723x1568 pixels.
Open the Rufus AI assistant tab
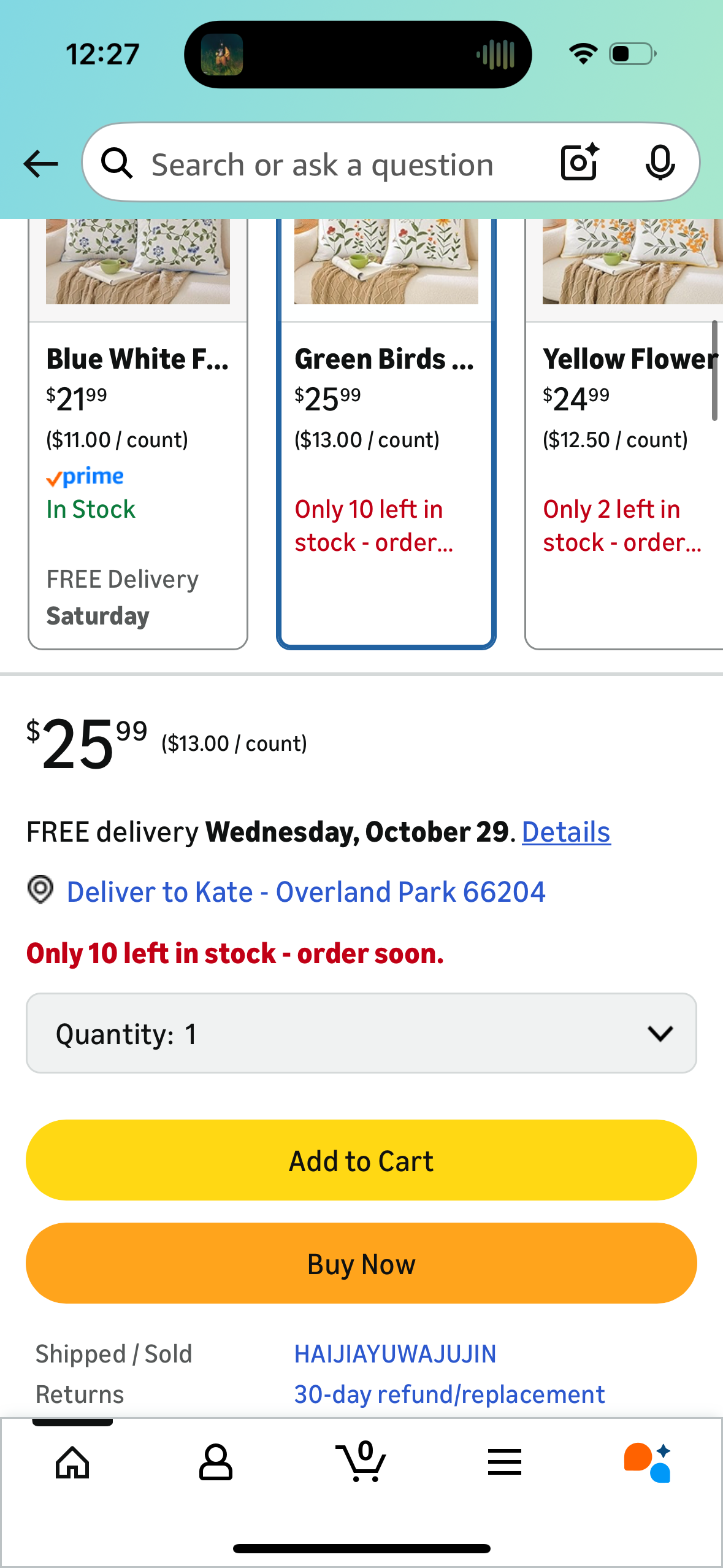(x=648, y=1462)
